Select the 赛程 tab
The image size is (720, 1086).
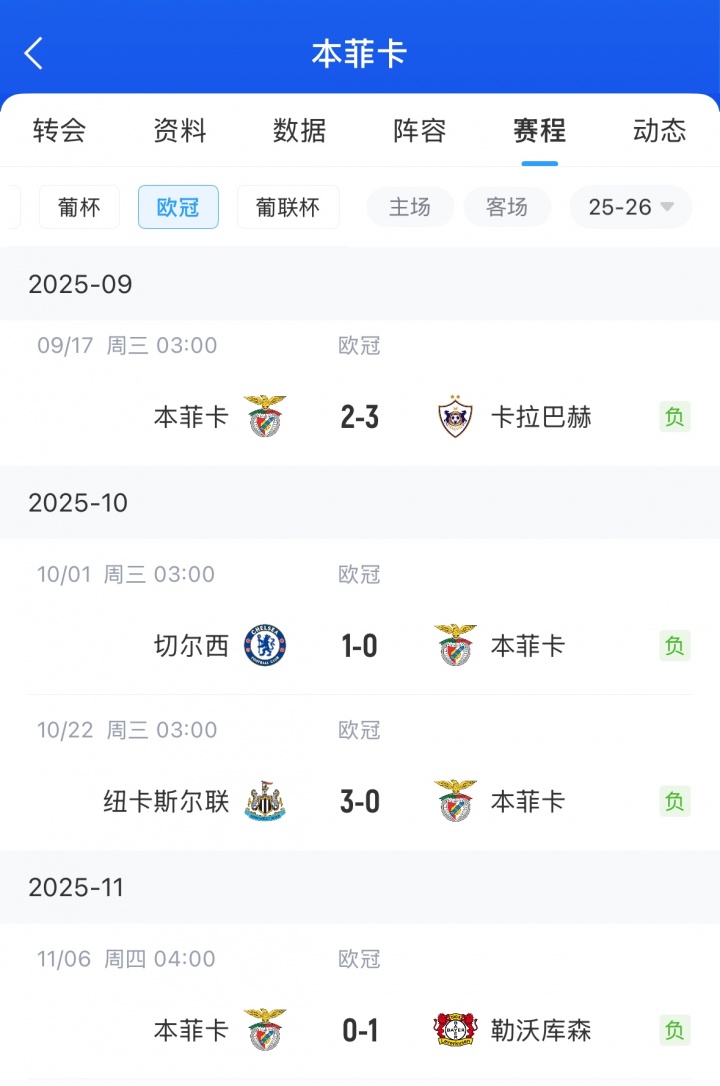point(539,130)
